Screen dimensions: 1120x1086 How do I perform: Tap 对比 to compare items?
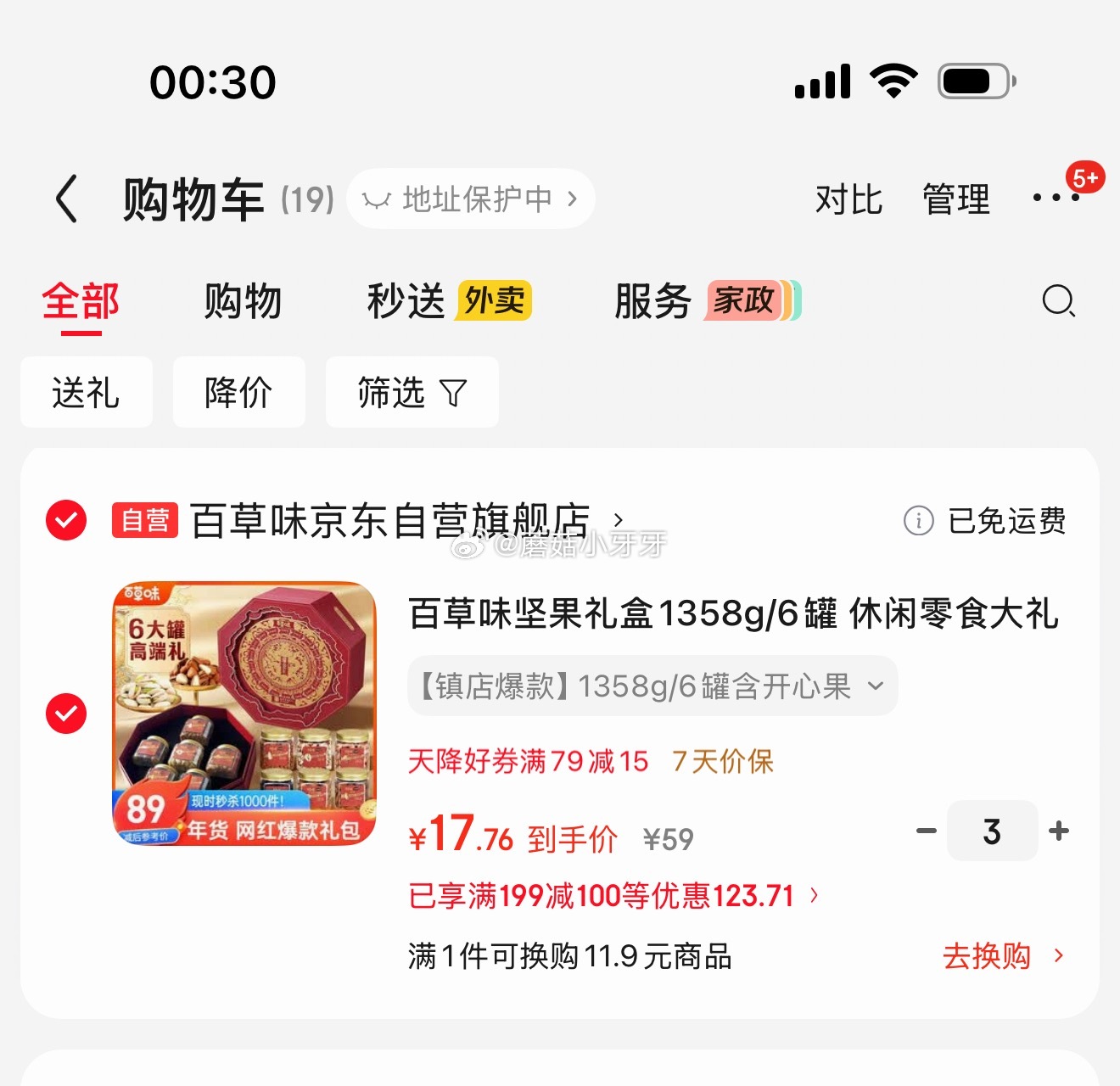click(848, 200)
